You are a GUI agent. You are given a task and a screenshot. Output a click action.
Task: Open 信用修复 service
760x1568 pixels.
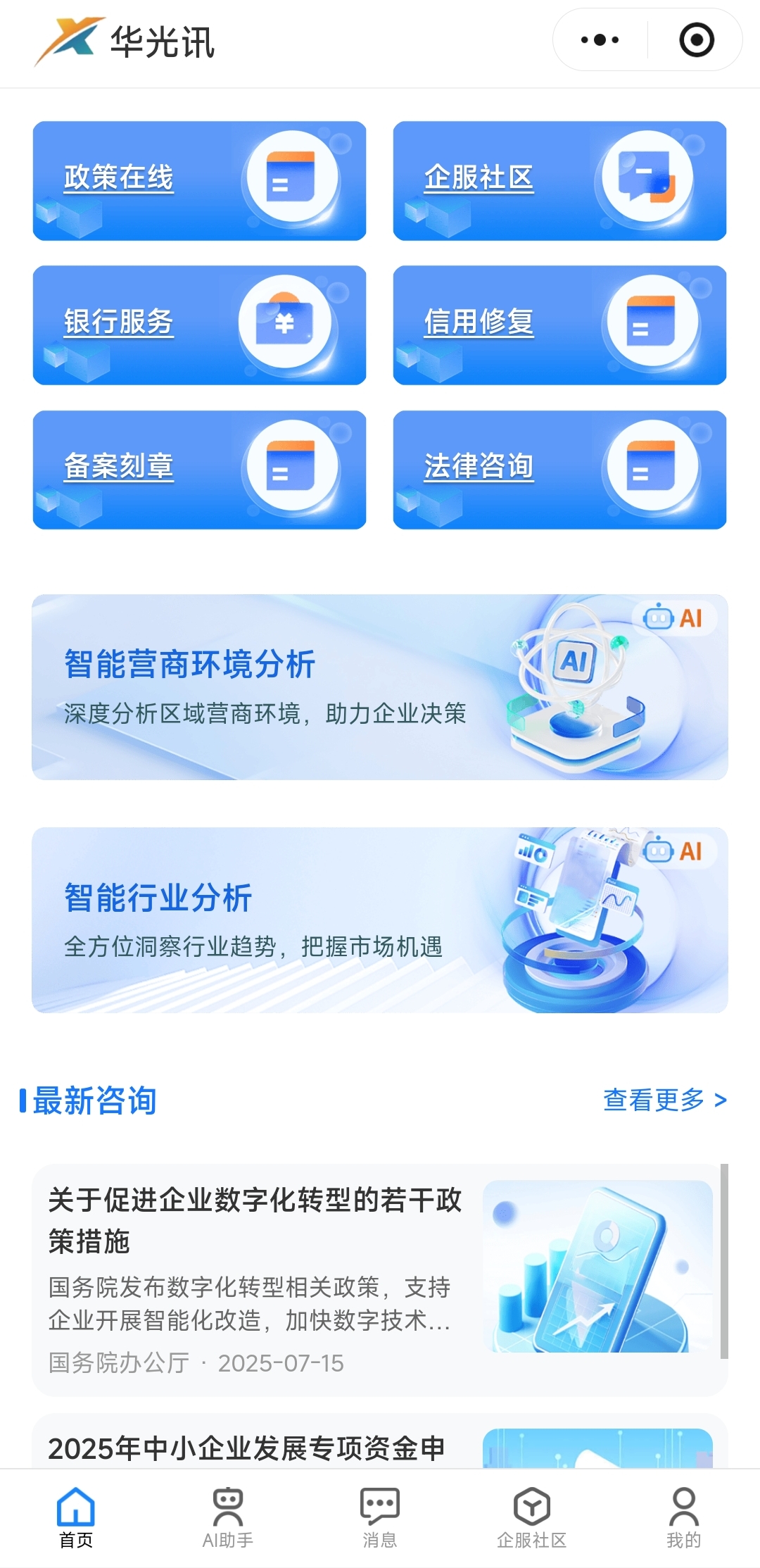[x=559, y=325]
